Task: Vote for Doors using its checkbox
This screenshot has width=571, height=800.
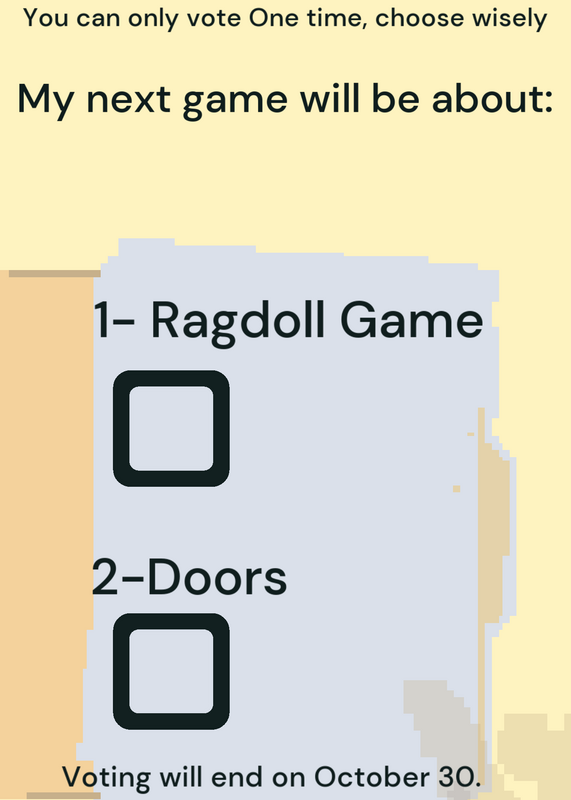Action: (x=171, y=671)
